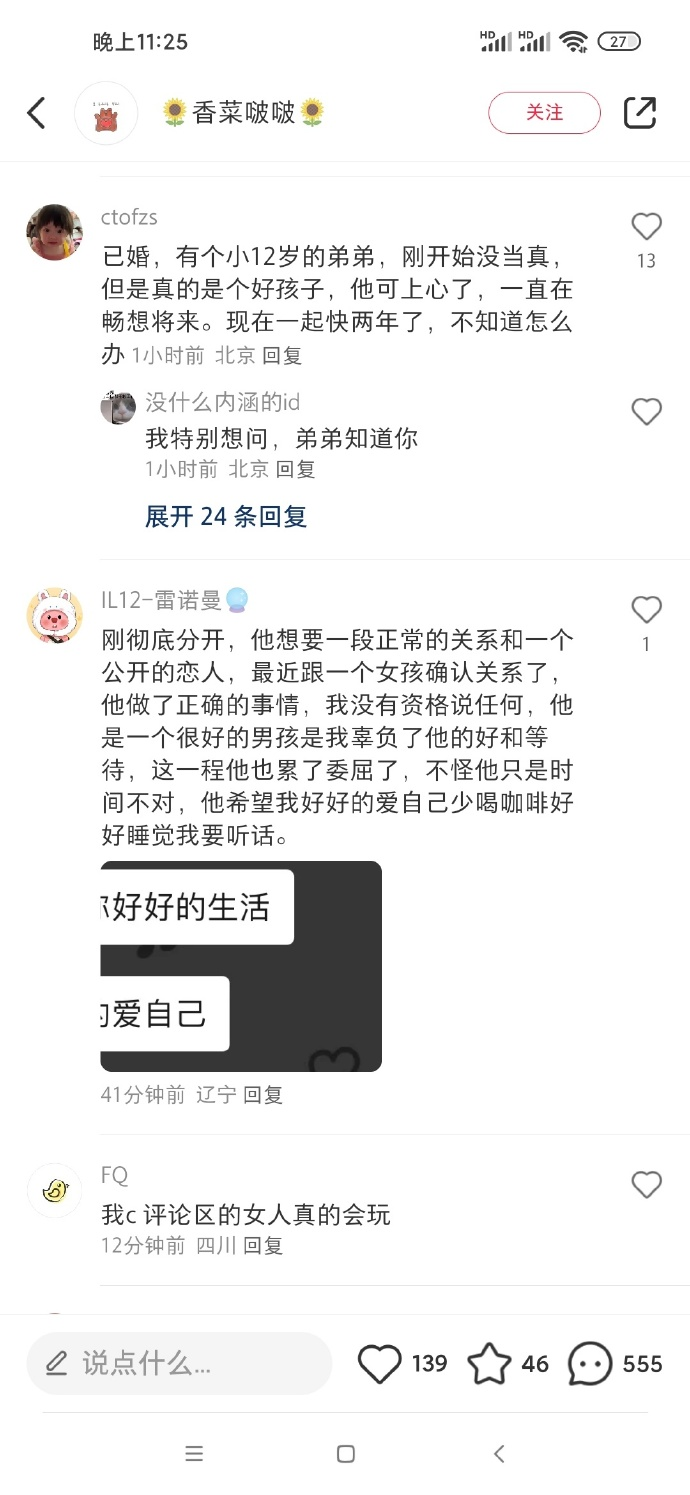Expand 展开 24 条回复
The height and width of the screenshot is (1495, 690).
click(226, 516)
